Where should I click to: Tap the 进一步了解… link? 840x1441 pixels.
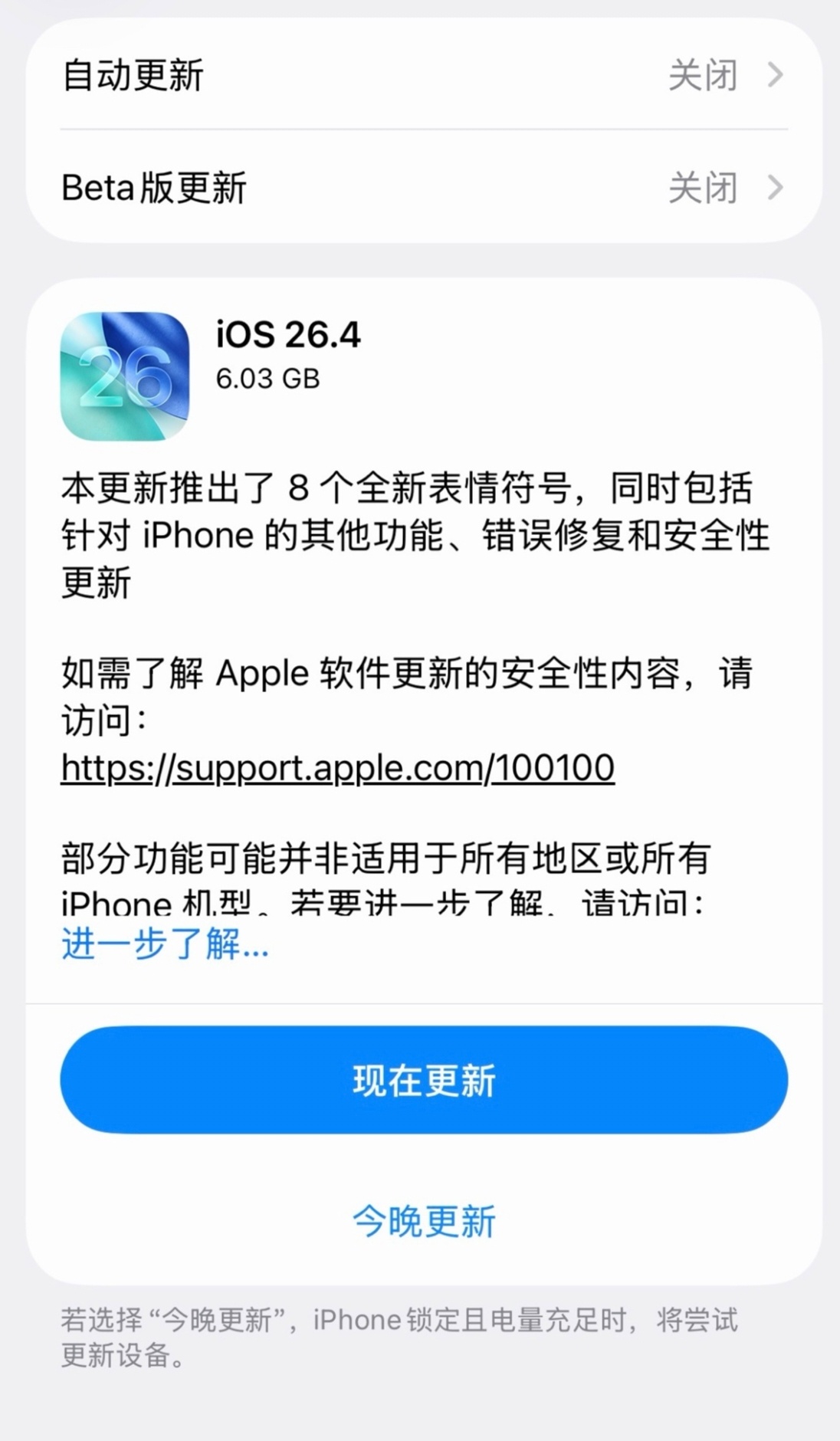tap(164, 945)
